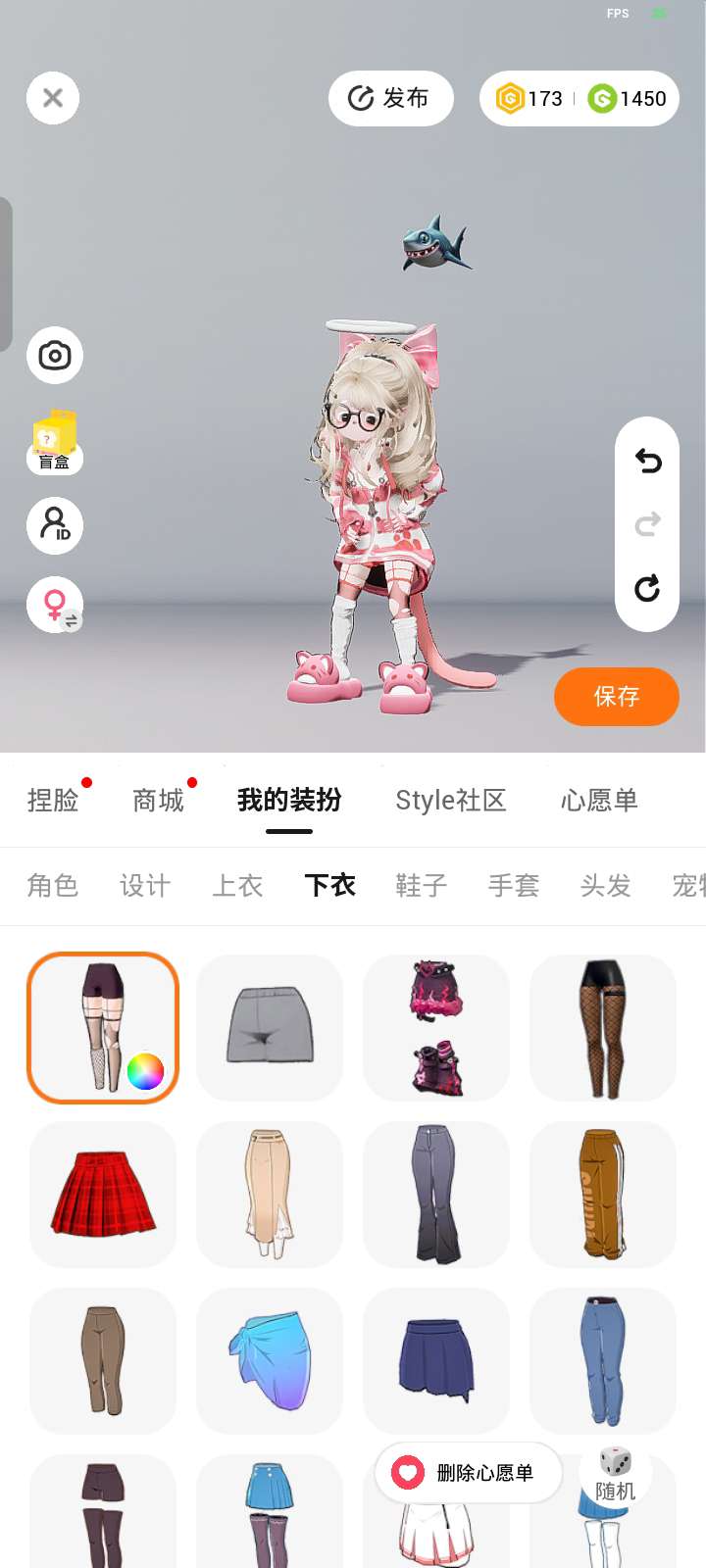Open the 盲盒 blind box
The height and width of the screenshot is (1568, 706).
coord(55,443)
